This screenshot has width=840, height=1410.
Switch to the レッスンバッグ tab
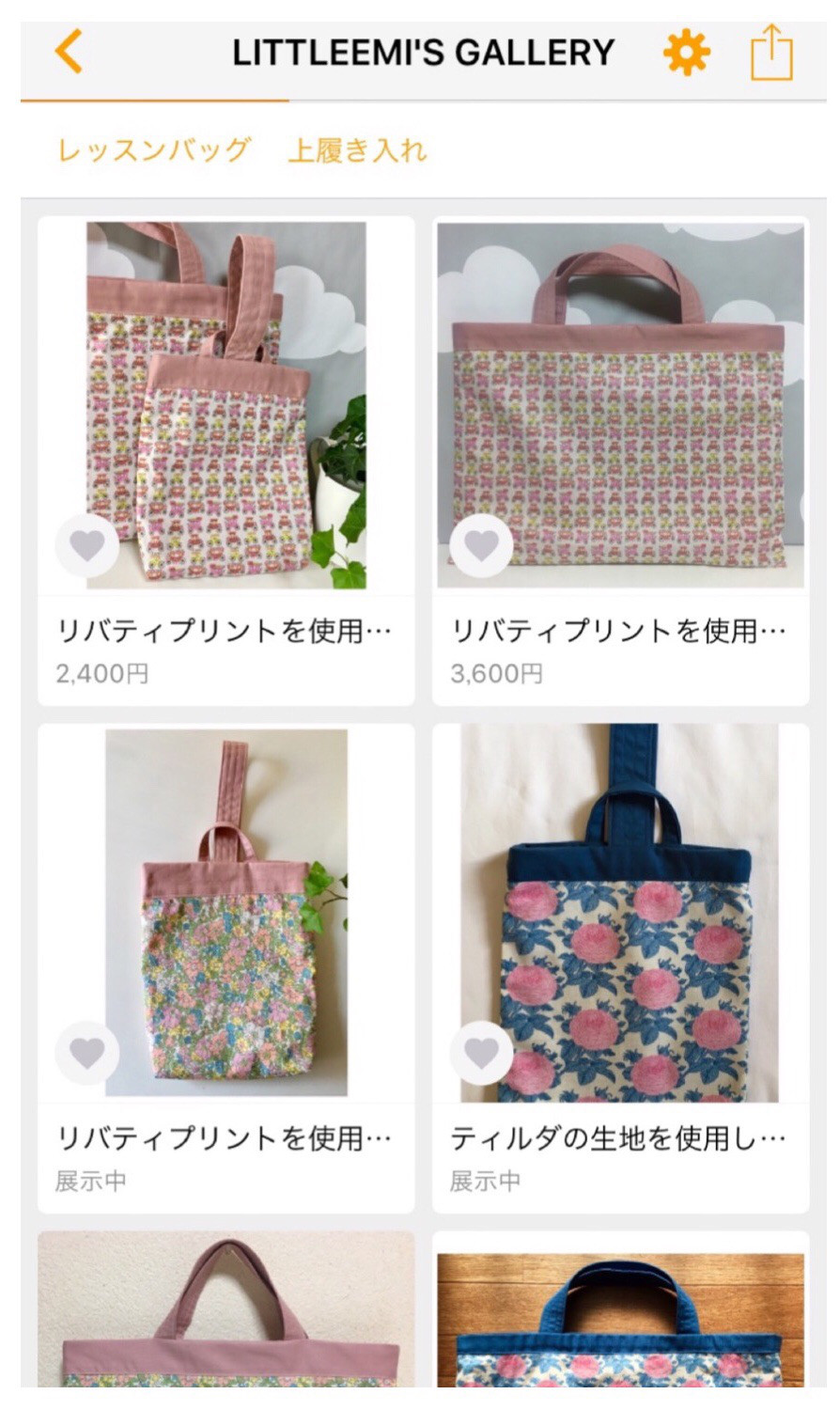pyautogui.click(x=154, y=150)
